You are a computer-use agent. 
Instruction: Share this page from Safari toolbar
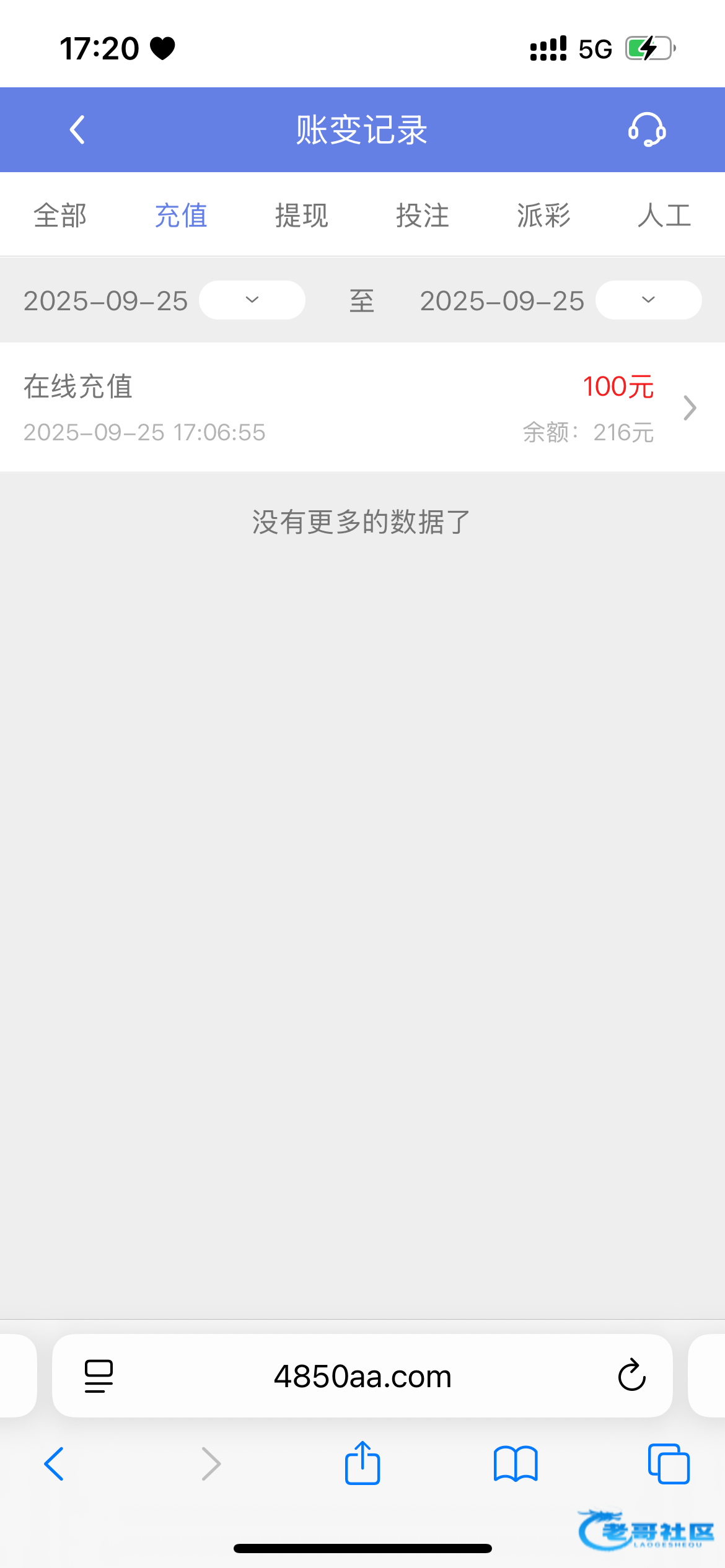click(362, 1463)
